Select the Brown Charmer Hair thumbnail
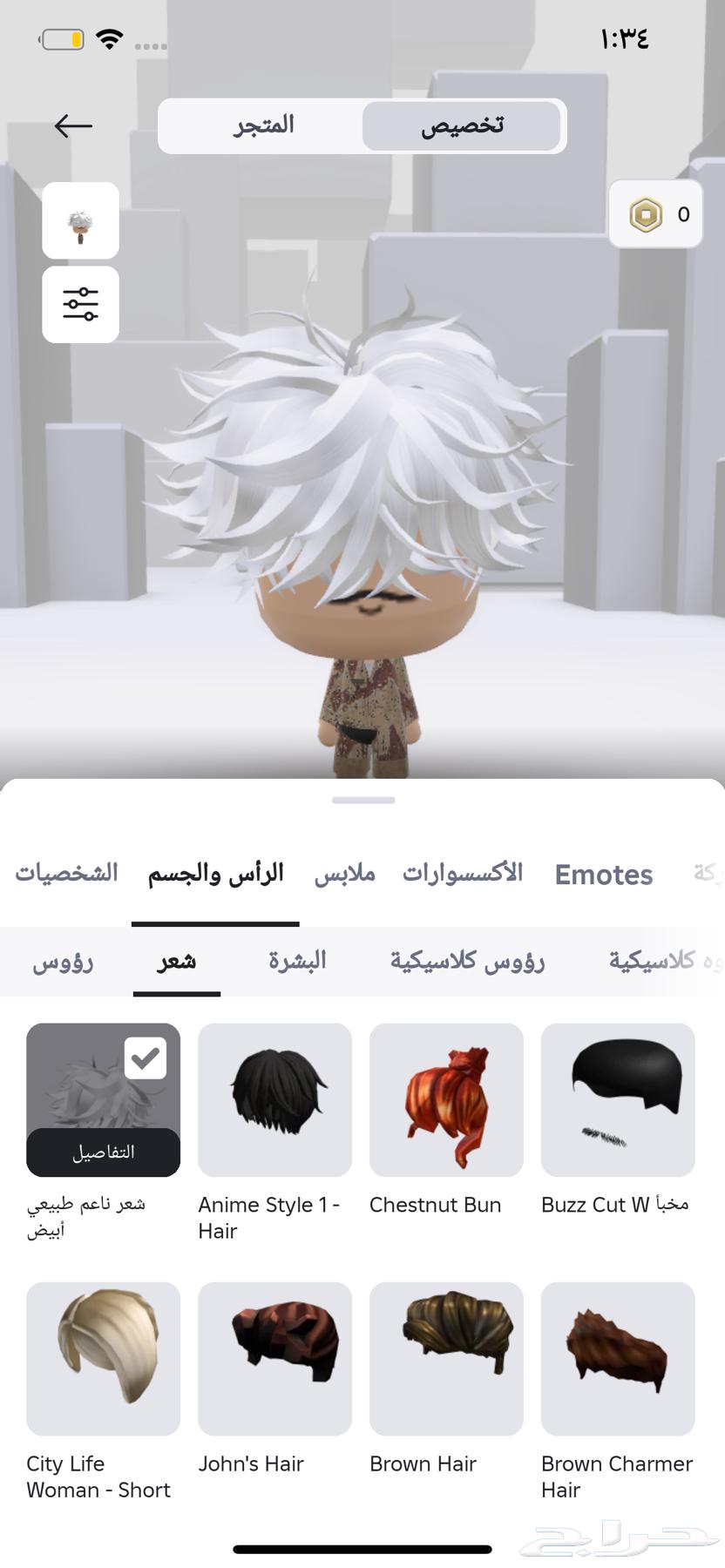This screenshot has height=1568, width=725. click(x=617, y=1357)
